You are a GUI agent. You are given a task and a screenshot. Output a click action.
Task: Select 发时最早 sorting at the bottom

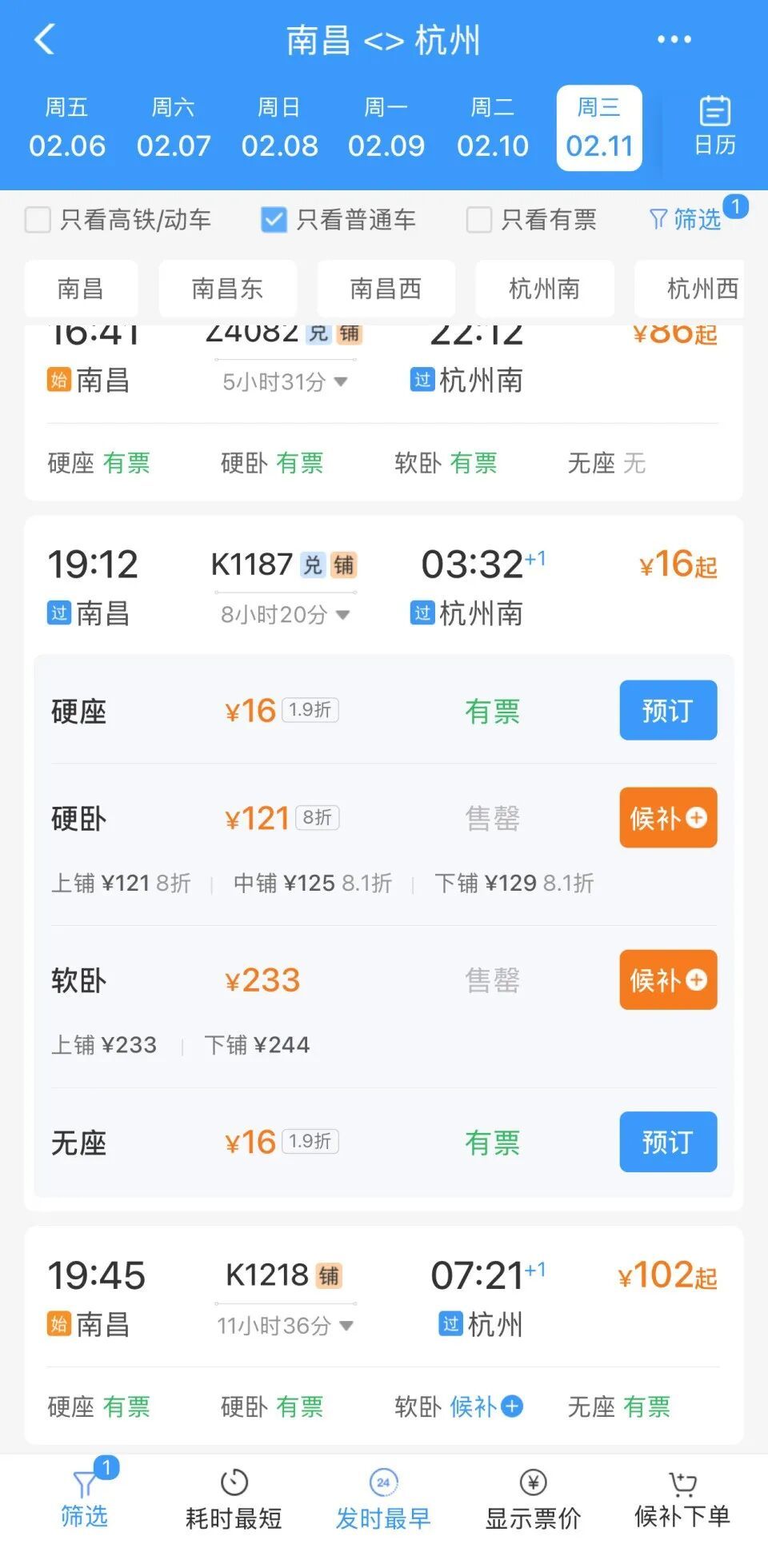click(382, 1501)
